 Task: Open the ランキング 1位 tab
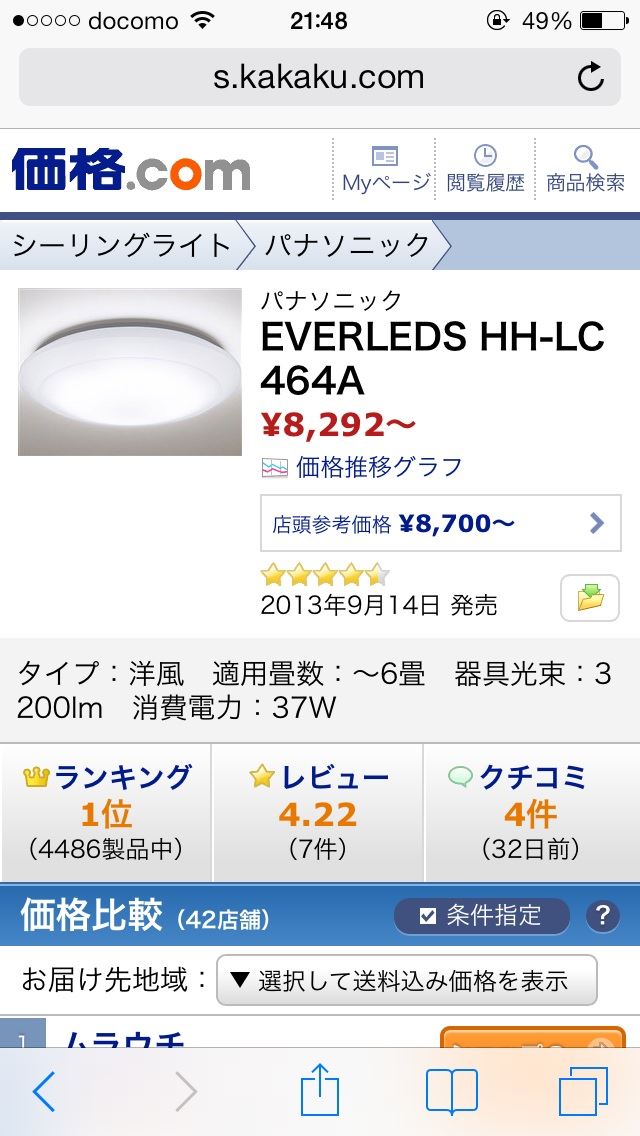point(106,813)
